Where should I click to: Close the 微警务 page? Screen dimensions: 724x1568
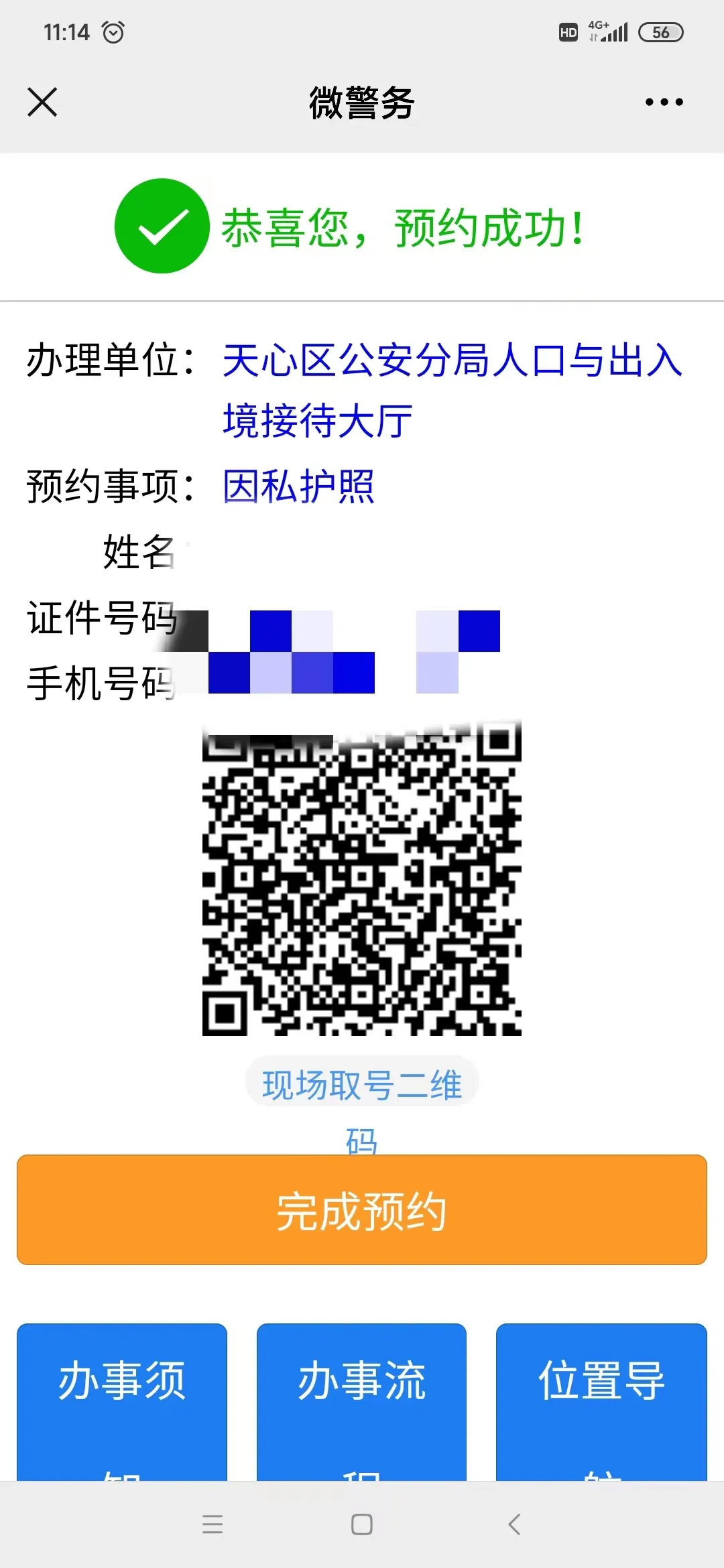click(42, 102)
